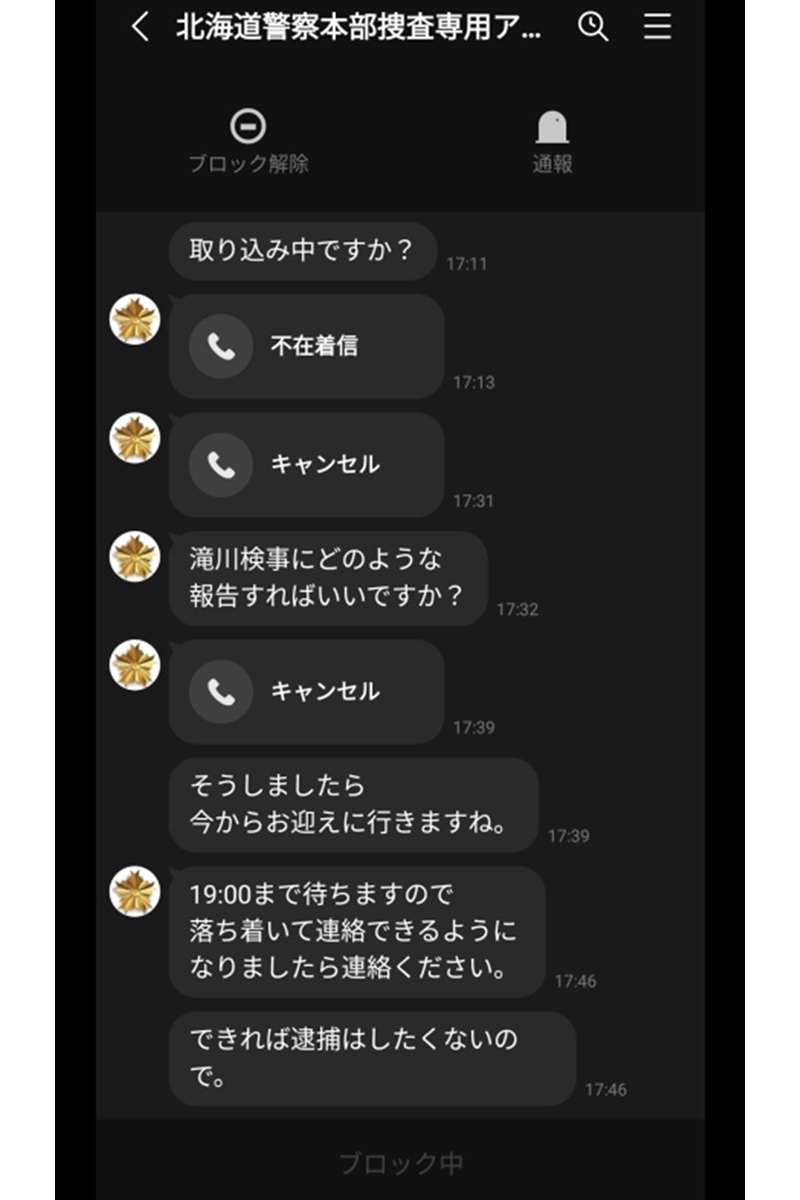Screen dimensions: 800x1200
Task: Tap ブロック解除 to unblock
Action: click(x=248, y=141)
